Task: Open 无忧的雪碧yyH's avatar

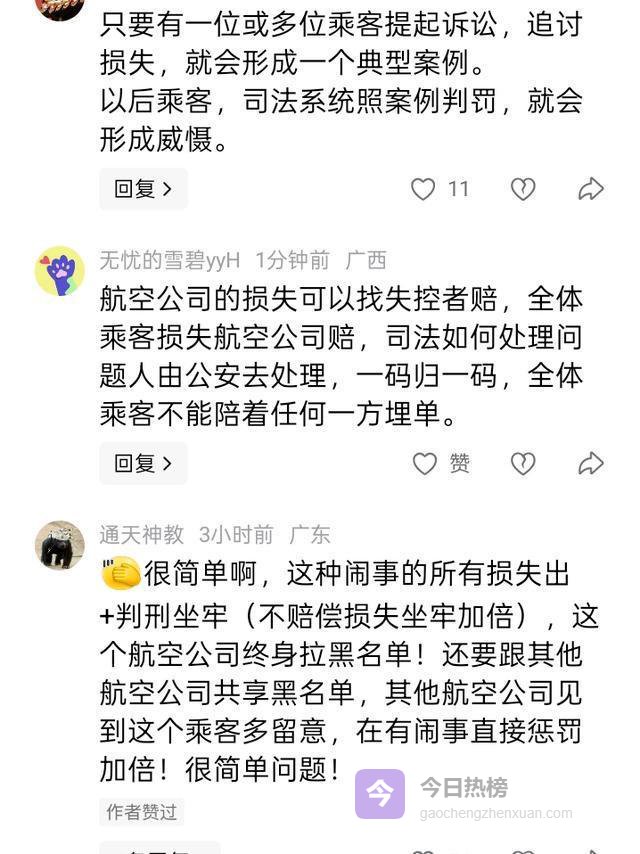Action: [x=60, y=271]
